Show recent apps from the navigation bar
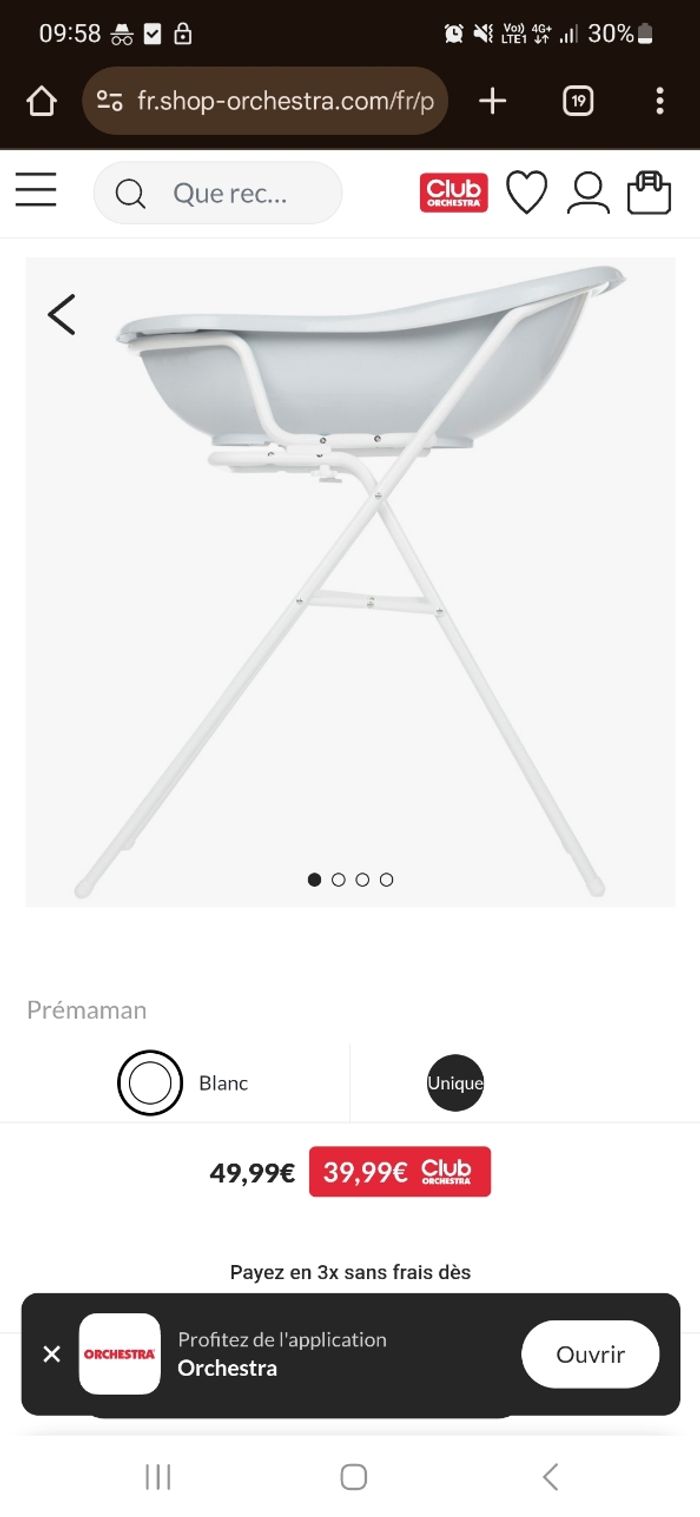Screen dimensions: 700x1517 (x=158, y=1476)
